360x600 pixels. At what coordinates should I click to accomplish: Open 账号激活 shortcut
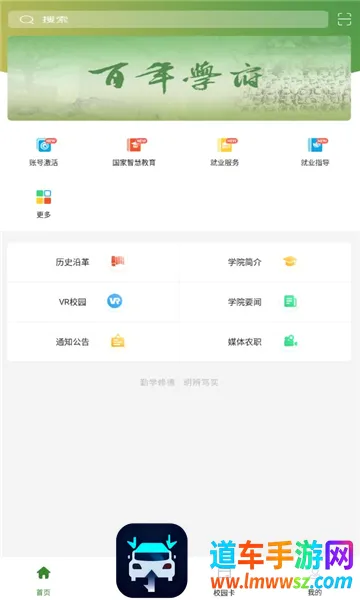pos(44,152)
